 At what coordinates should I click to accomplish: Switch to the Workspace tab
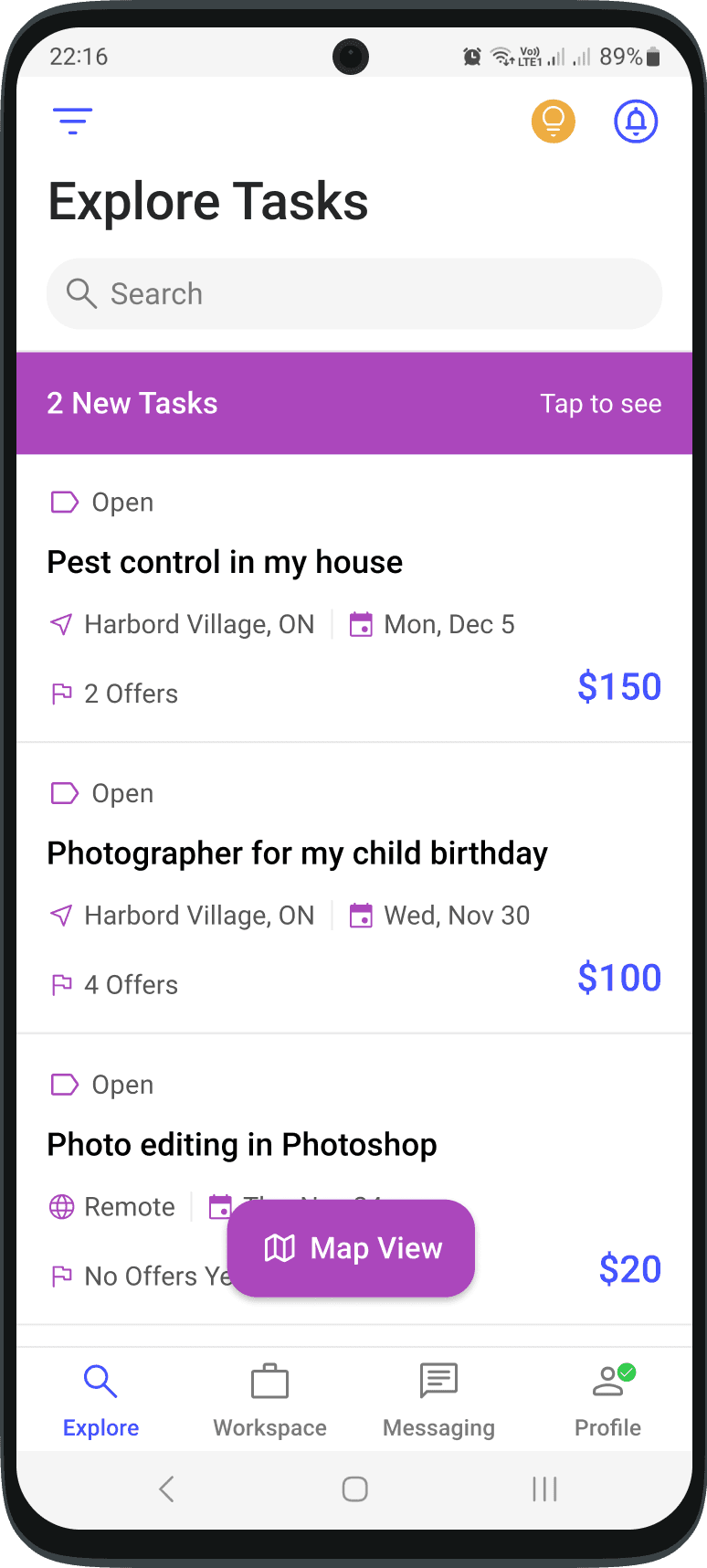(x=269, y=1398)
